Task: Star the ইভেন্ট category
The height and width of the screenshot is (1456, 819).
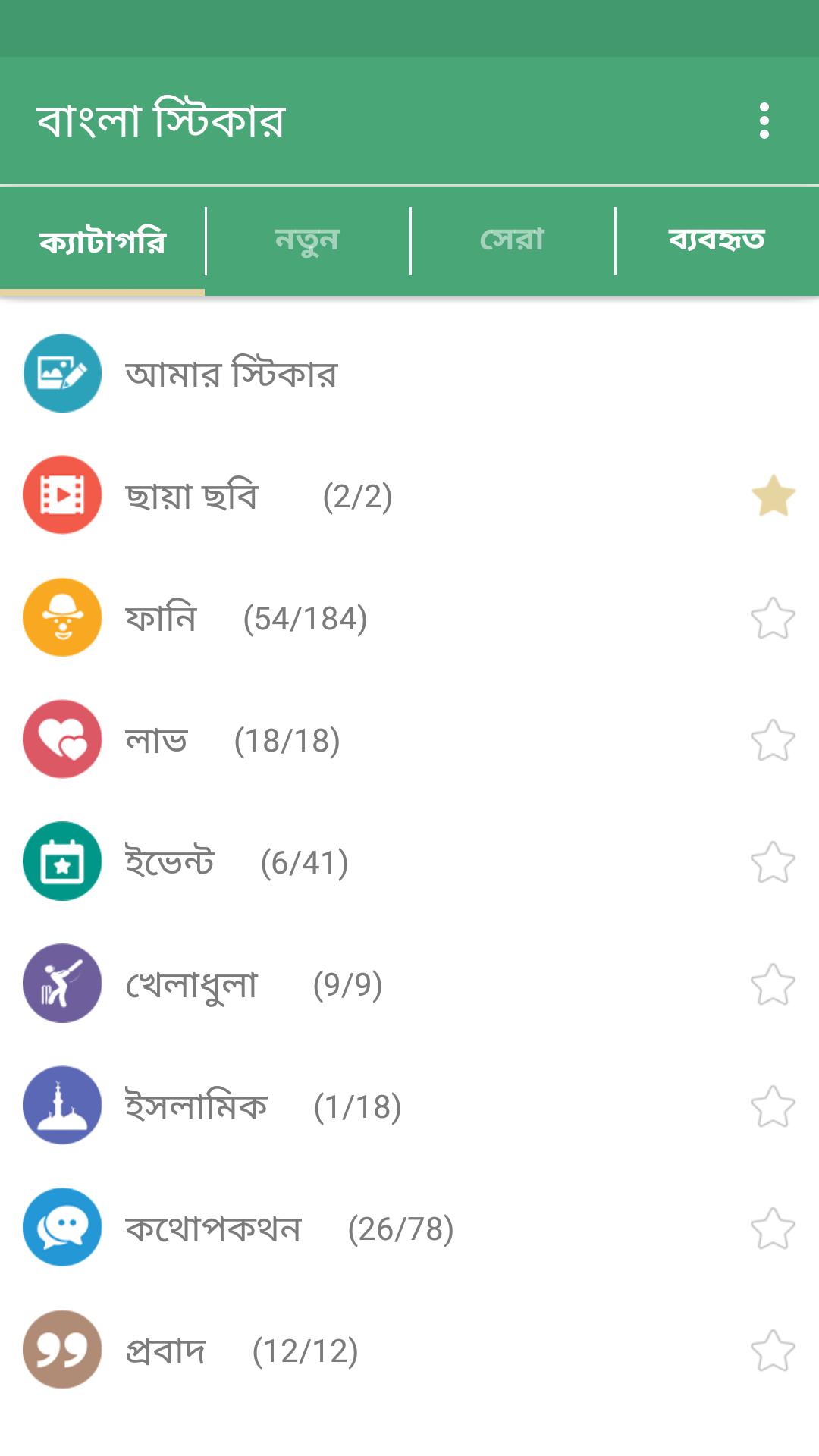Action: (x=773, y=862)
